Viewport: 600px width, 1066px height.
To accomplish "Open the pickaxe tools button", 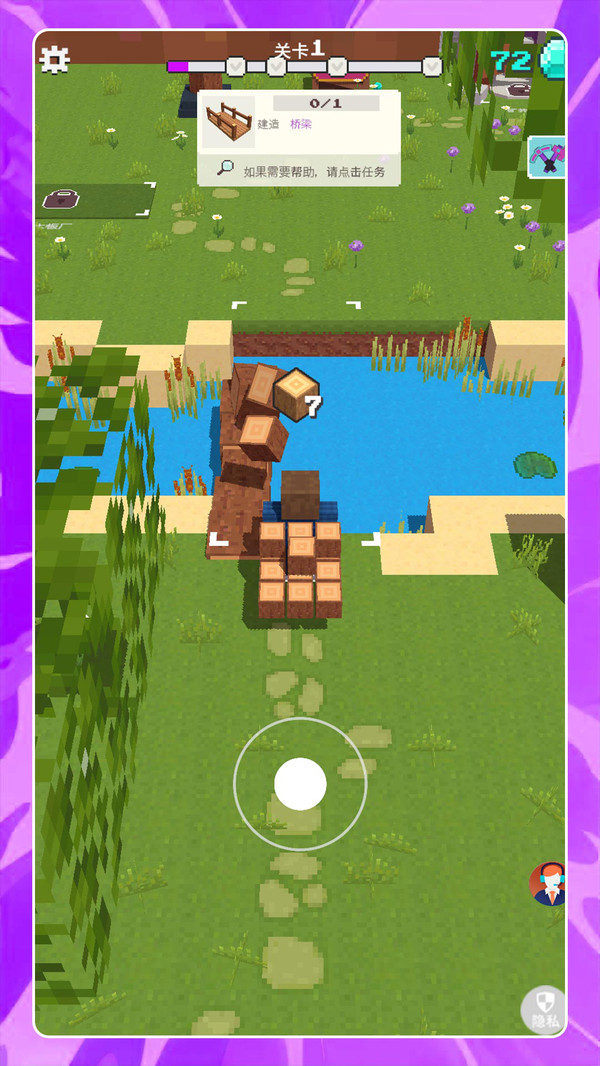I will (547, 158).
